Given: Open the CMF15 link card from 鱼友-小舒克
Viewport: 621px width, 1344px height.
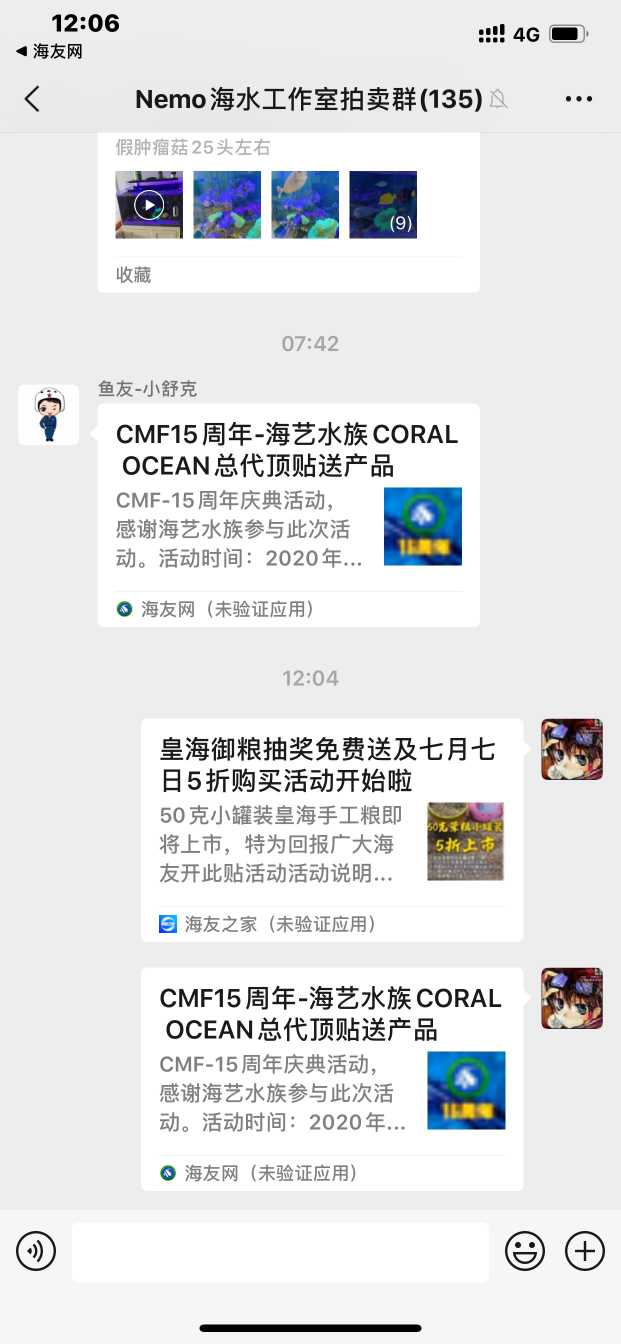Looking at the screenshot, I should point(288,515).
